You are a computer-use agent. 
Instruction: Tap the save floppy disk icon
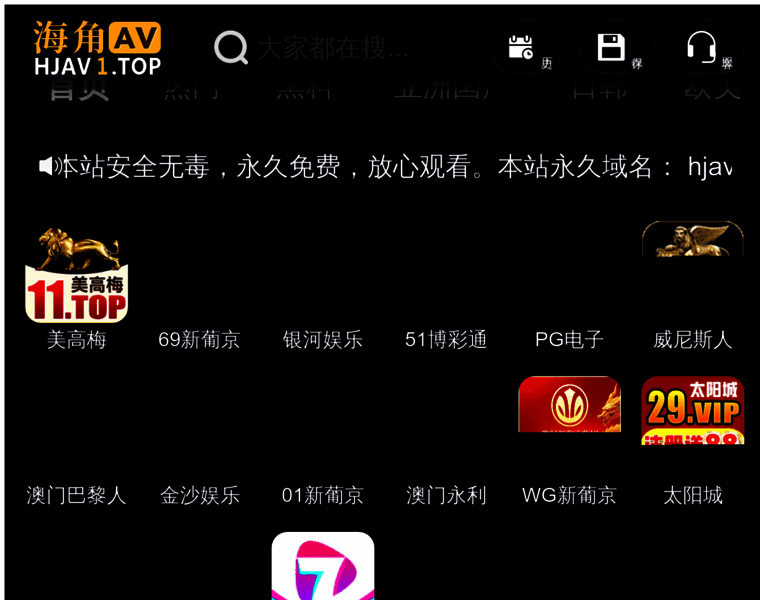click(x=611, y=47)
